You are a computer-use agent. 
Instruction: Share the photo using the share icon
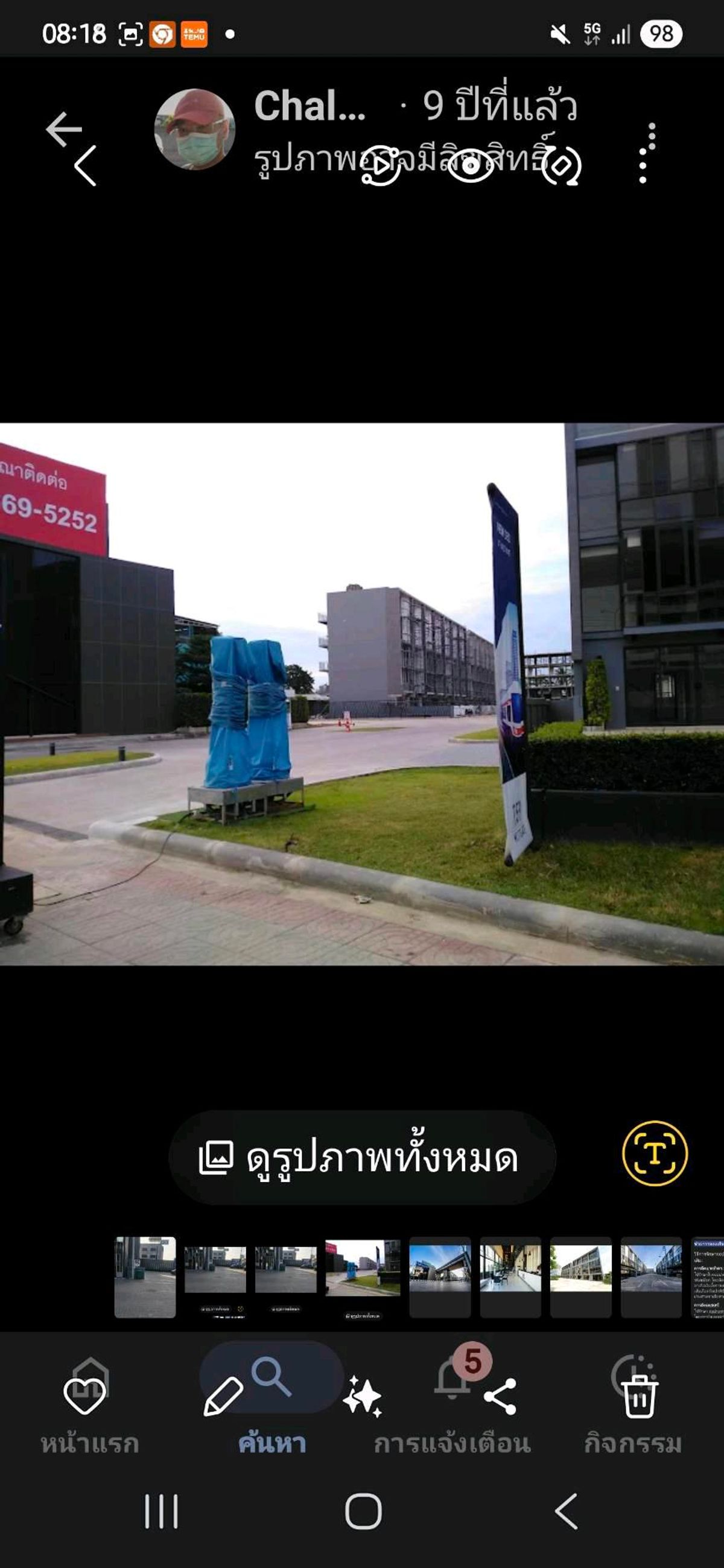point(500,1396)
